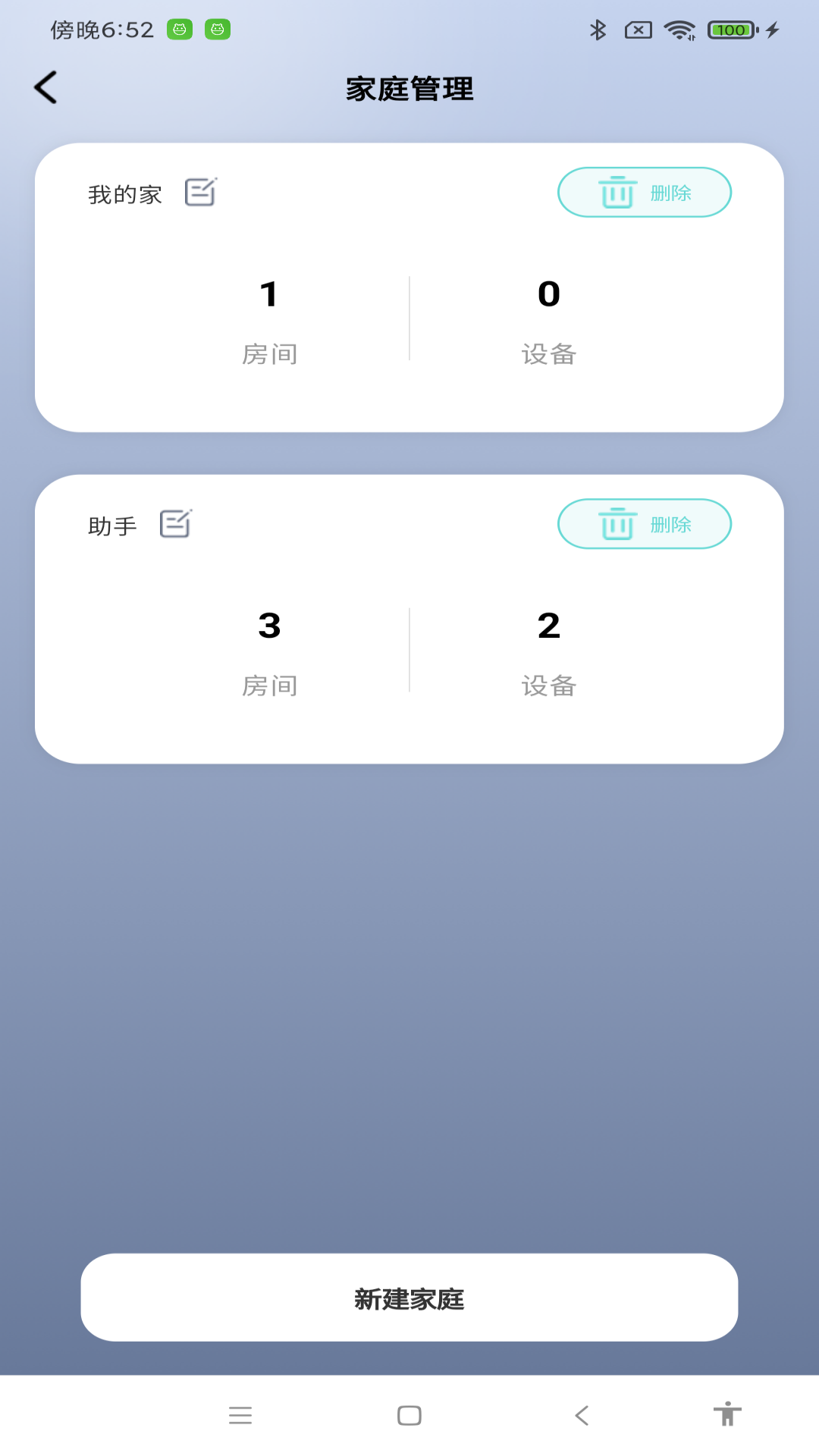The height and width of the screenshot is (1456, 819).
Task: Tap the 新建家庭 button
Action: point(409,1298)
